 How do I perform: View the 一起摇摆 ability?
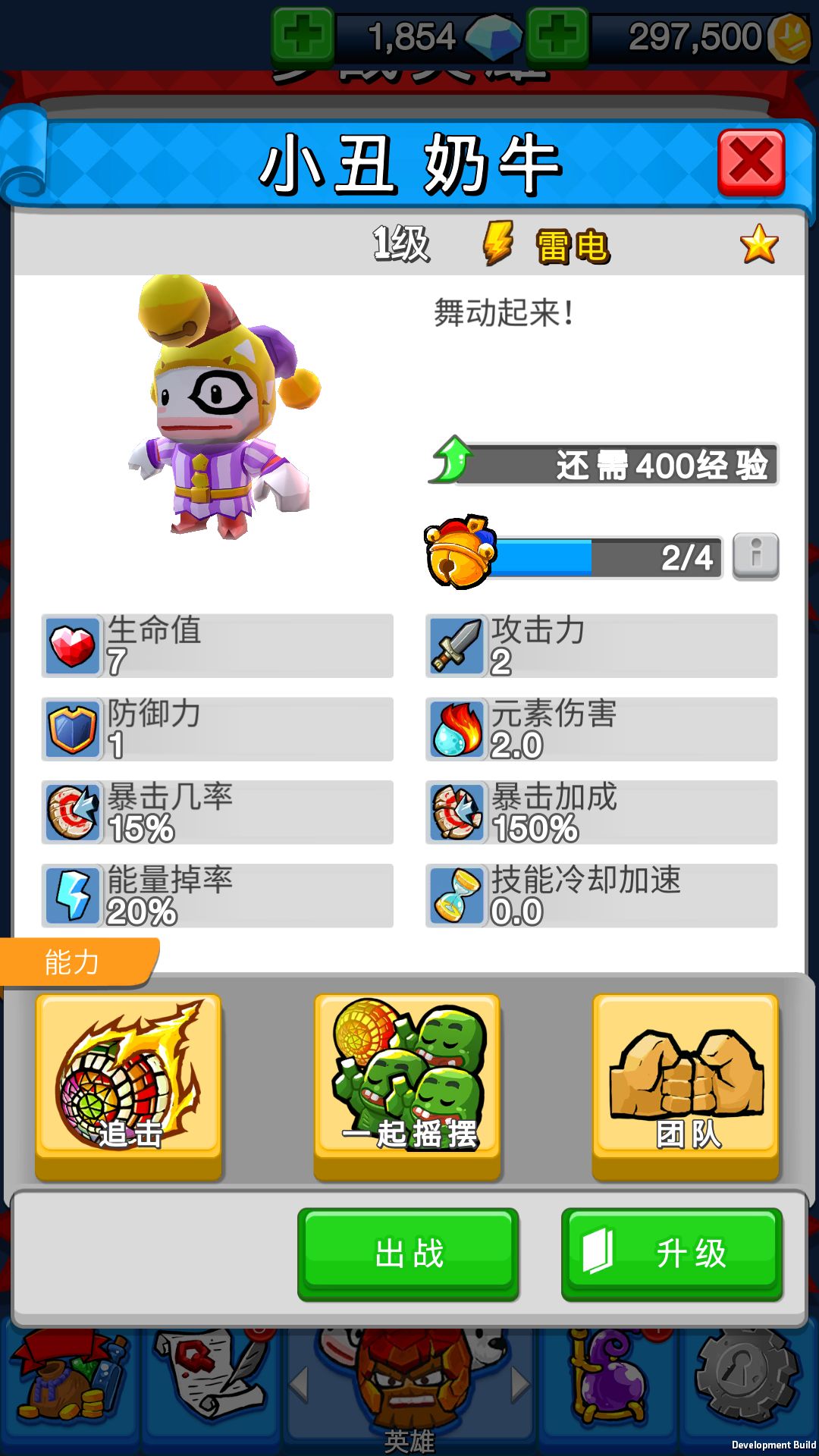407,1084
